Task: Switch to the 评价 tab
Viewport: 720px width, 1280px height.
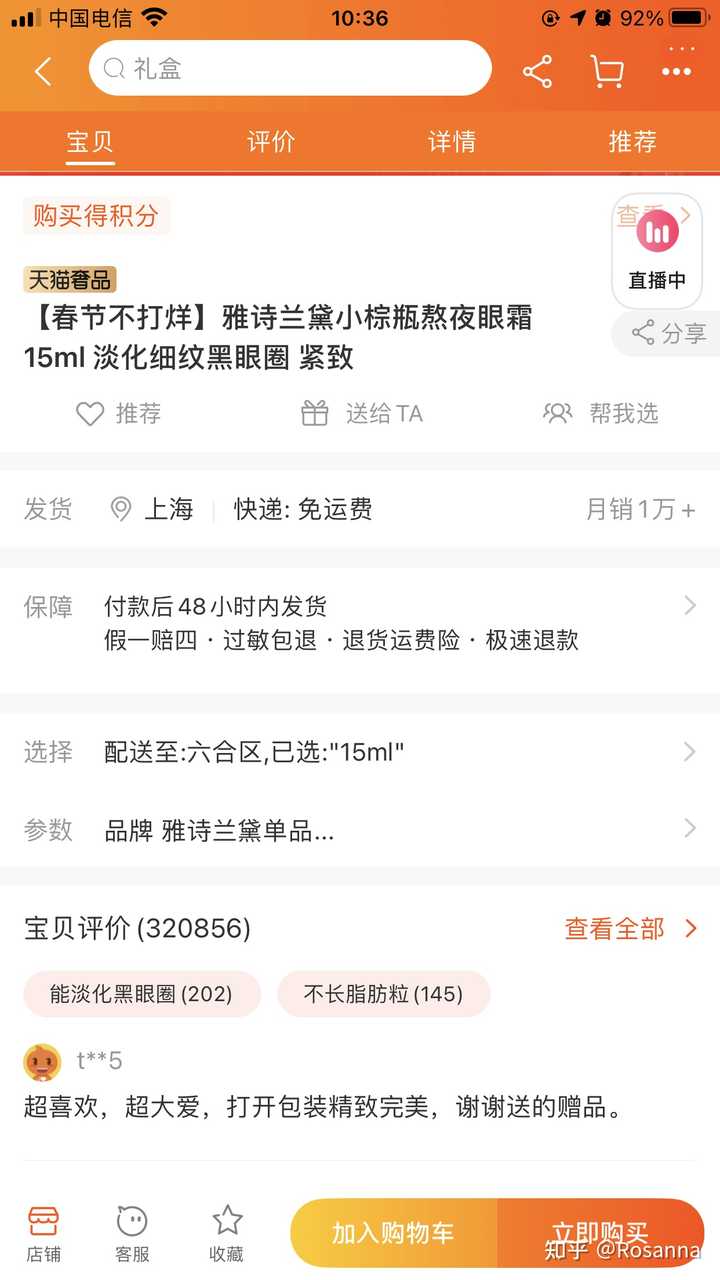Action: [x=271, y=142]
